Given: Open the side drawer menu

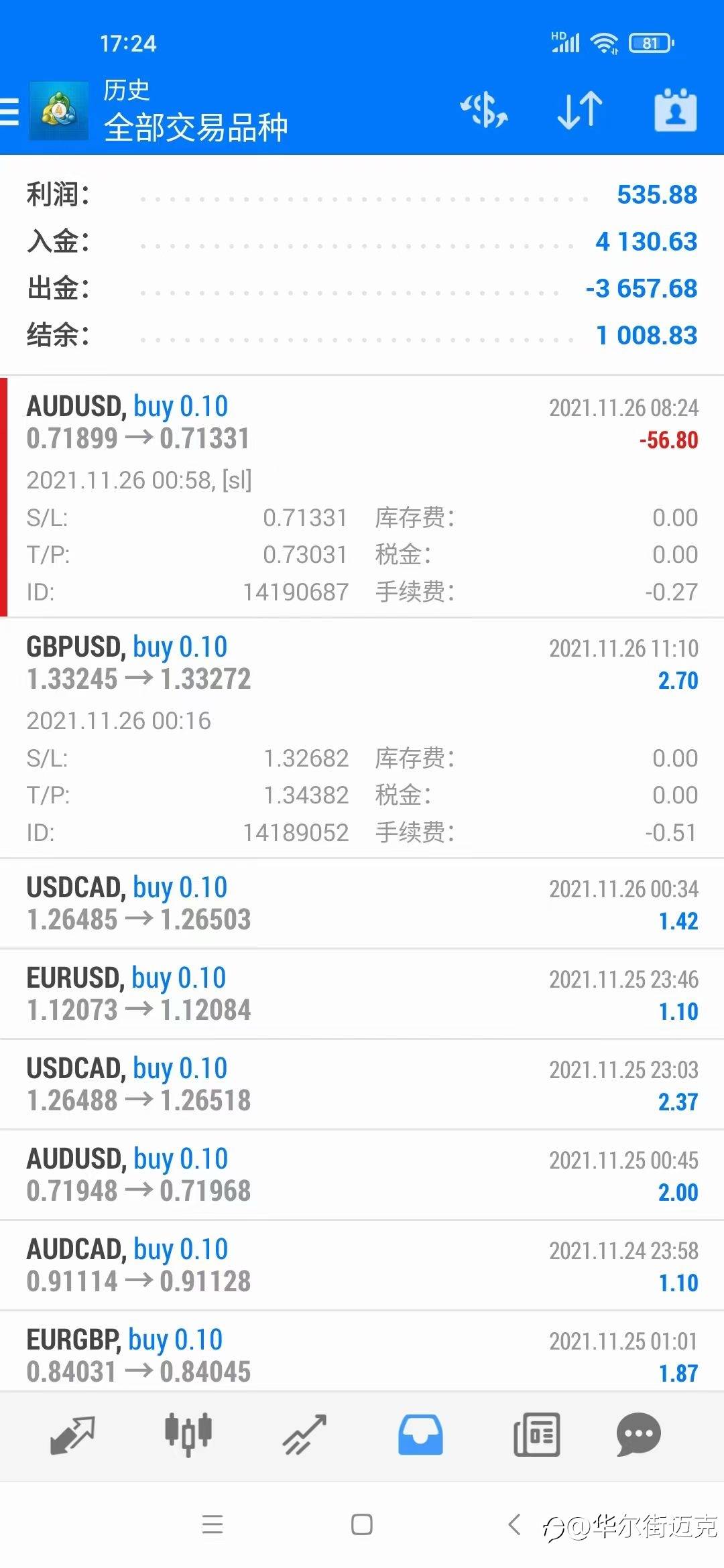Looking at the screenshot, I should (11, 111).
